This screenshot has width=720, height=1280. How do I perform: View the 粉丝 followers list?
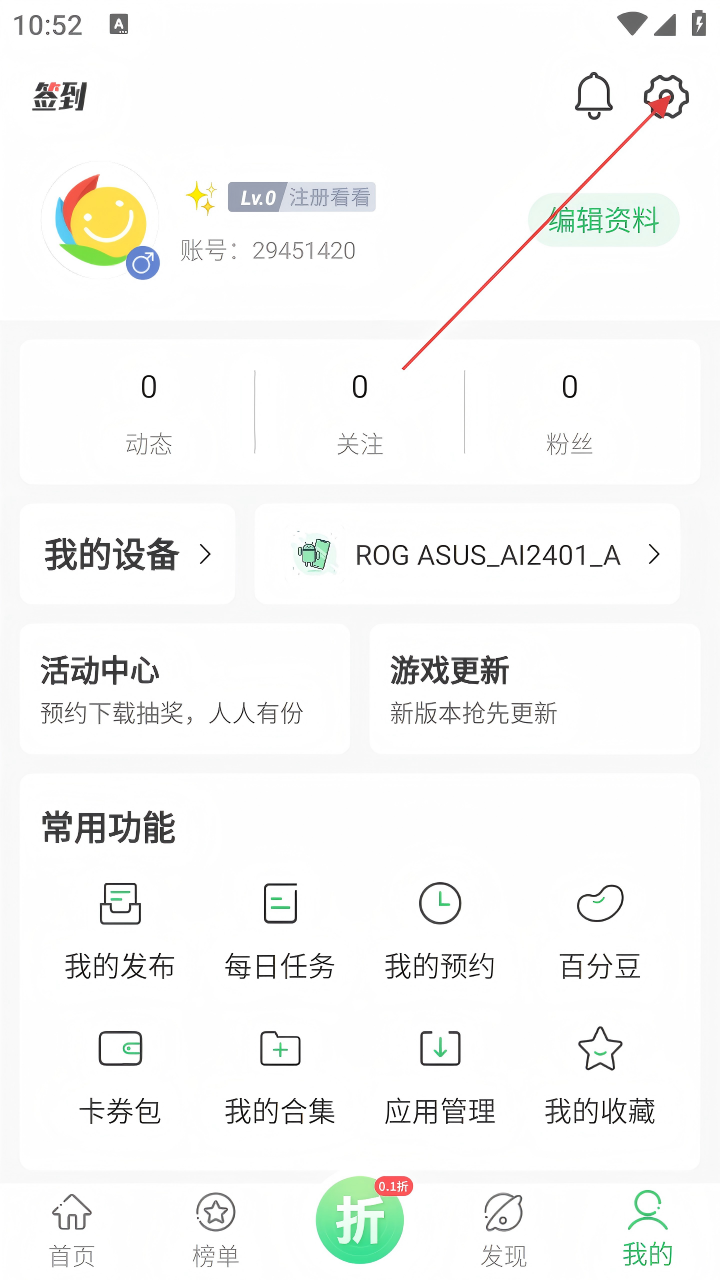click(569, 411)
